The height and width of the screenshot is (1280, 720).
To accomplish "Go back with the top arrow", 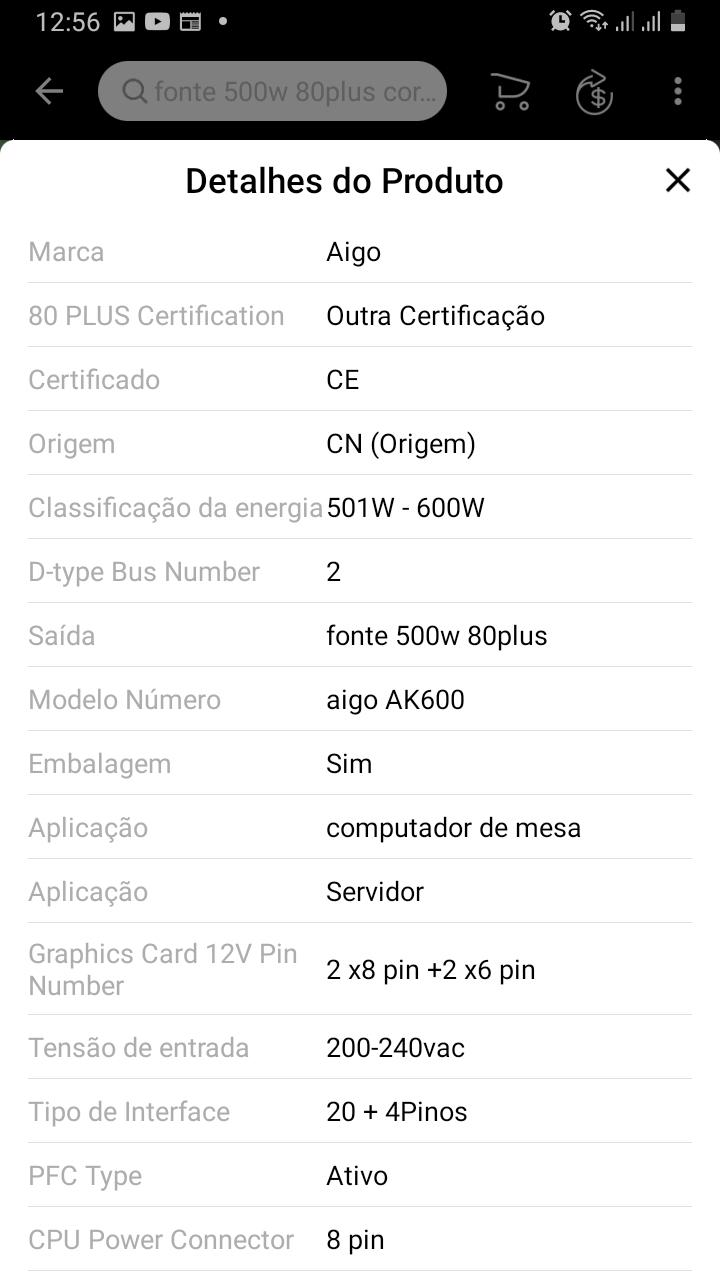I will point(49,91).
